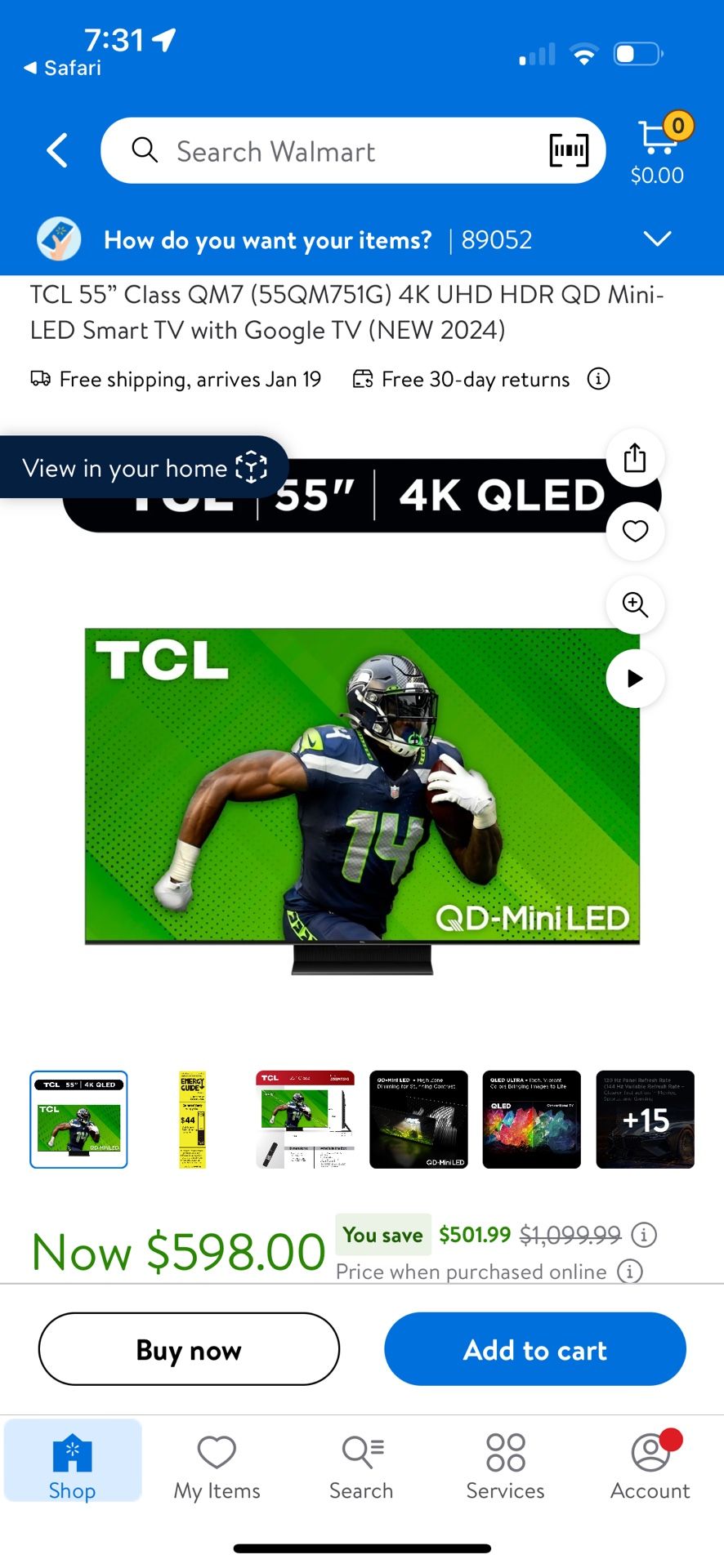Image resolution: width=724 pixels, height=1568 pixels.
Task: Go to the Account tab
Action: (650, 1468)
